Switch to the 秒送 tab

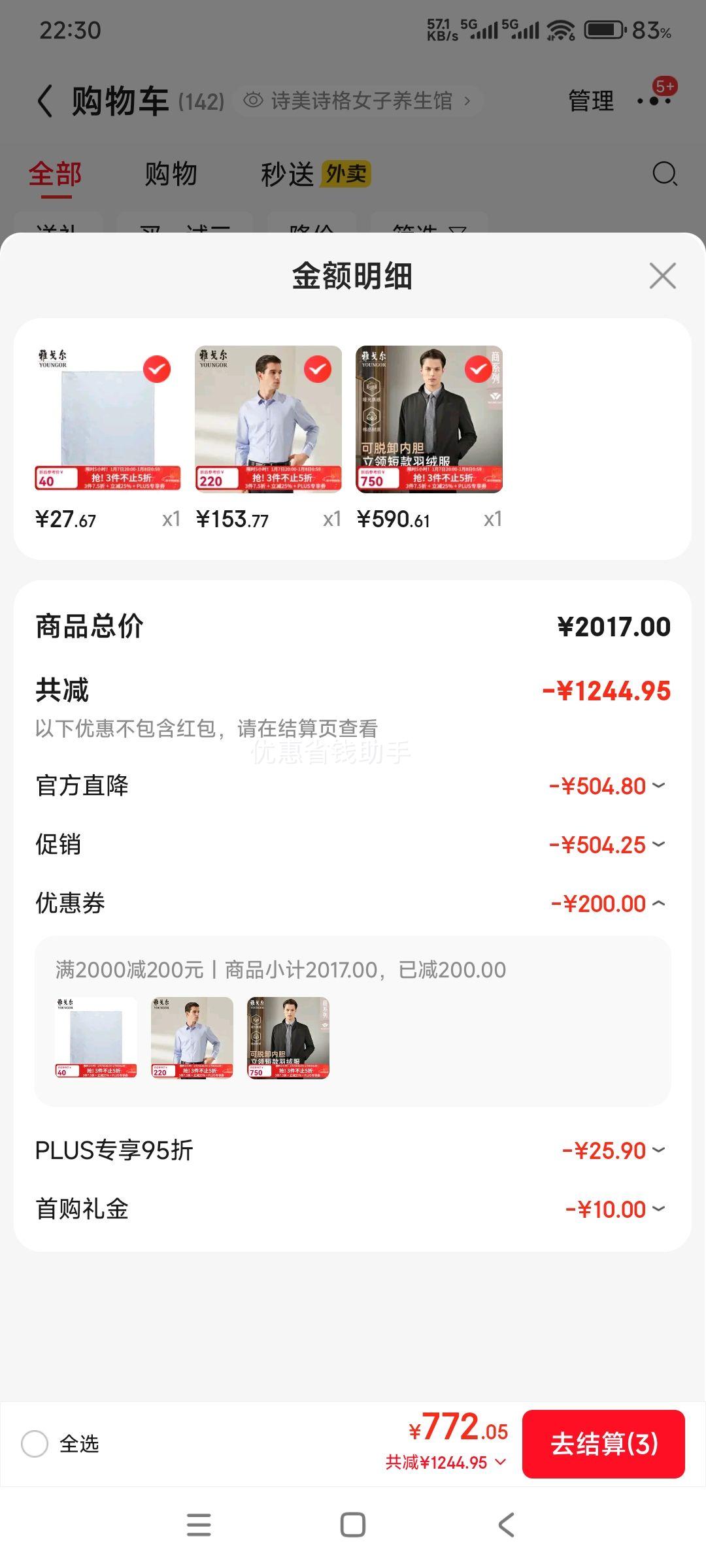click(288, 174)
